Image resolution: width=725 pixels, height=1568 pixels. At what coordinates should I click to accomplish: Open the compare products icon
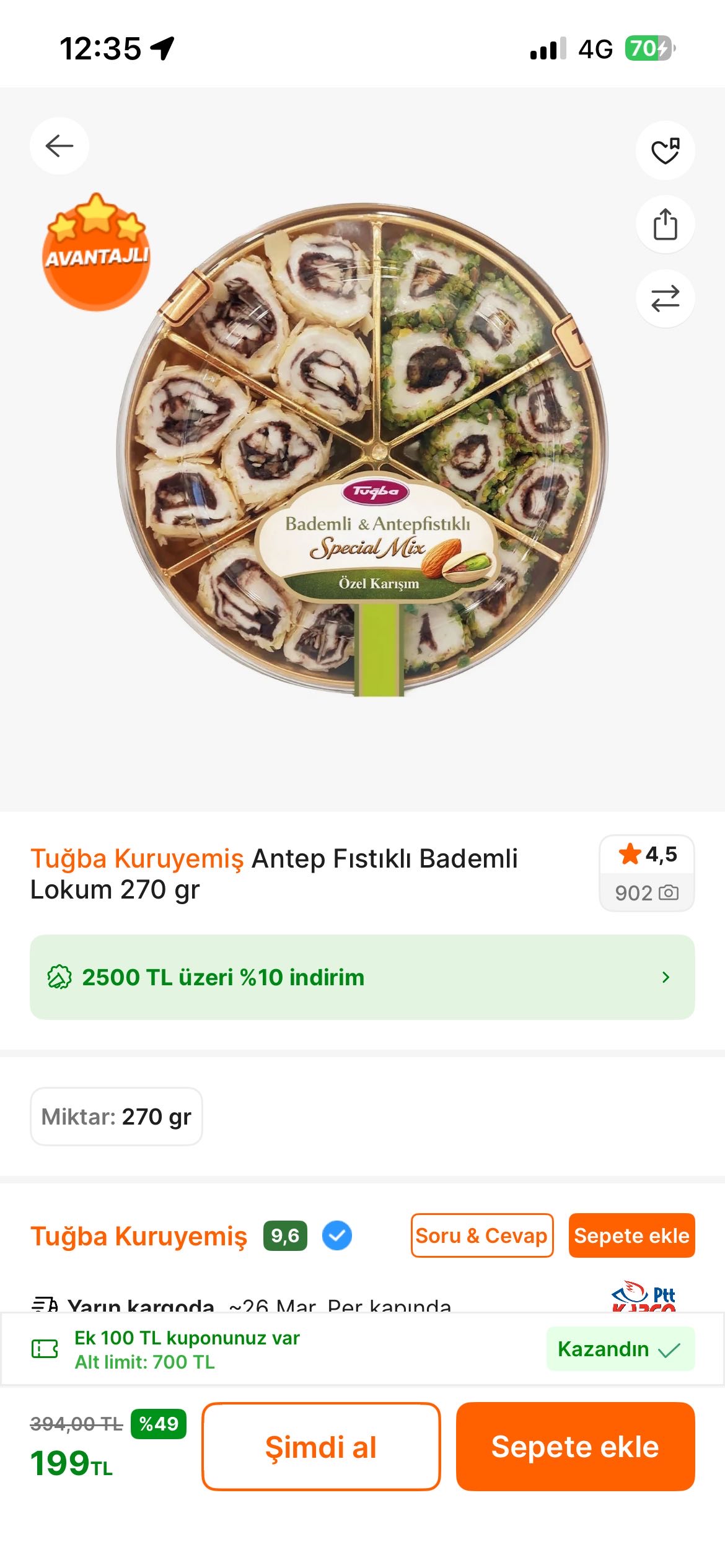[665, 298]
